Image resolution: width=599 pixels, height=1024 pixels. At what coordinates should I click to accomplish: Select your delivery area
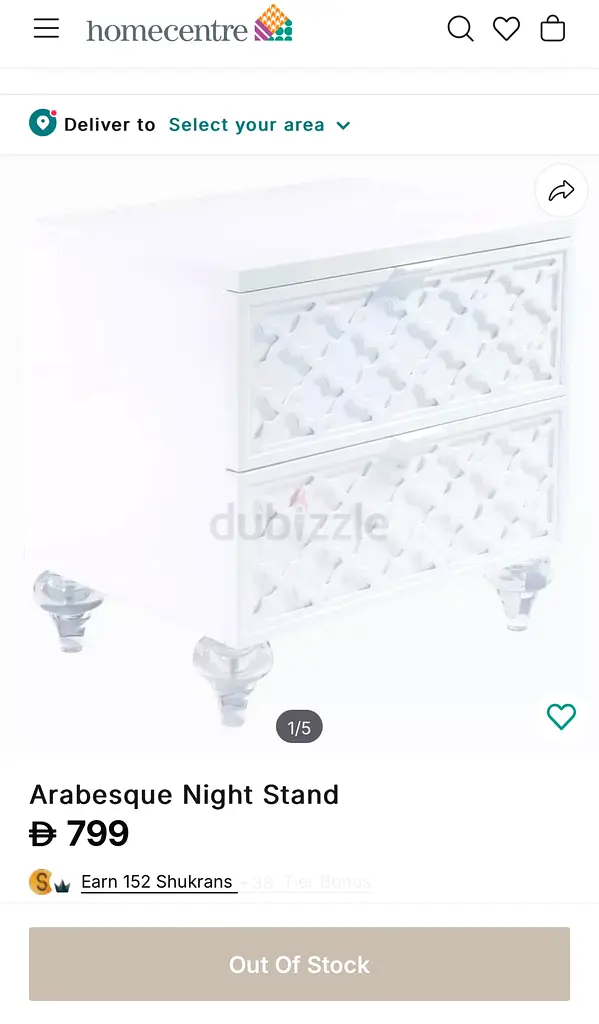pyautogui.click(x=259, y=125)
